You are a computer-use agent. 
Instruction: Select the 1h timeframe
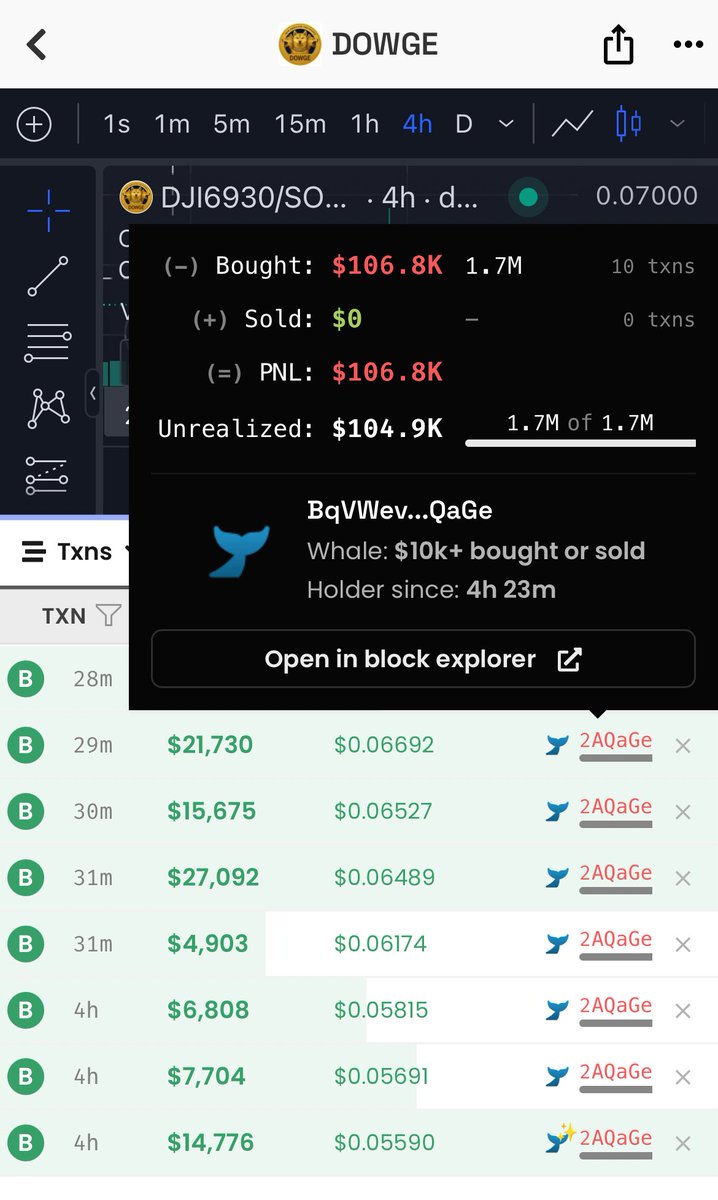(365, 124)
